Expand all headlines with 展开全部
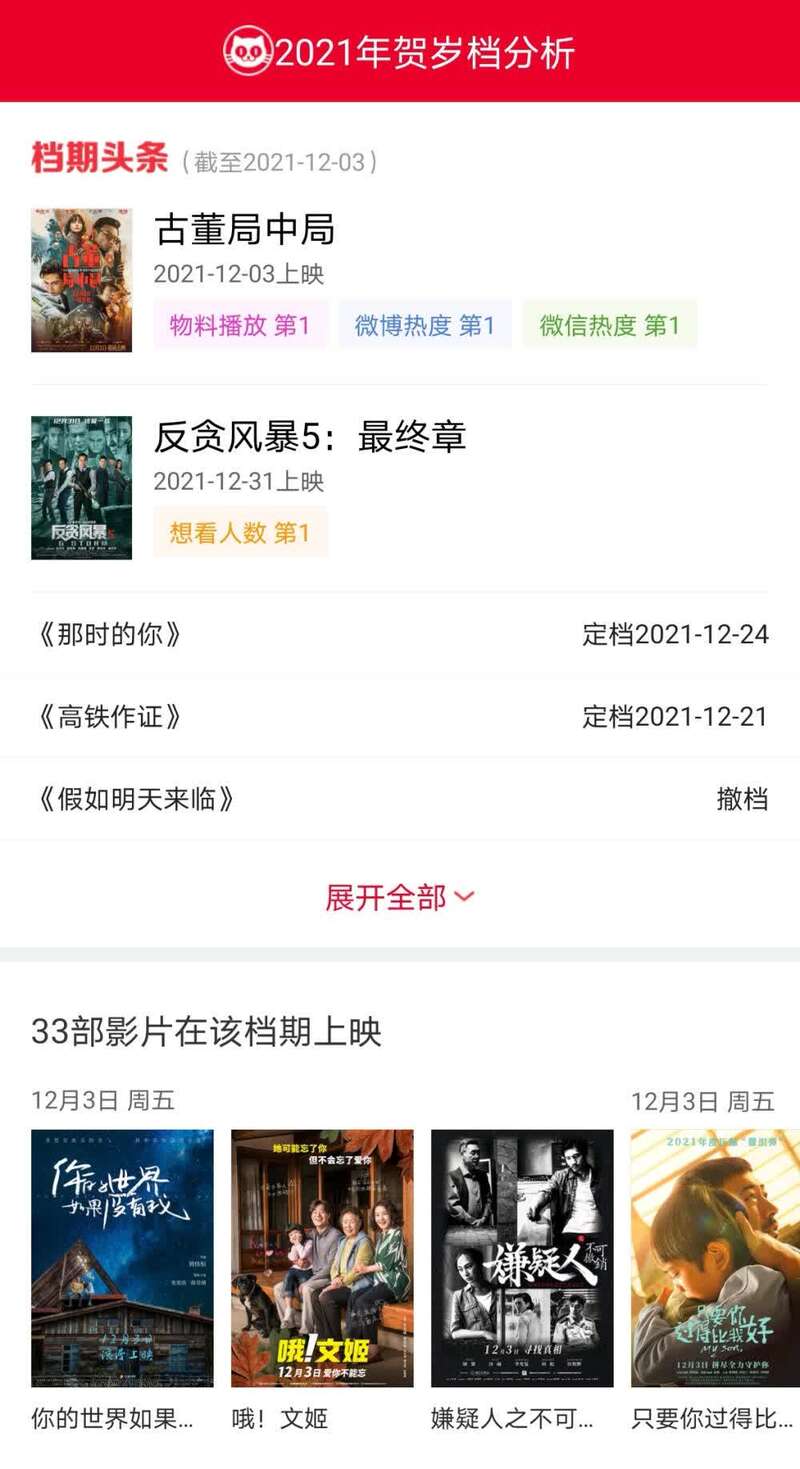Screen dimensions: 800x1469 click(399, 897)
